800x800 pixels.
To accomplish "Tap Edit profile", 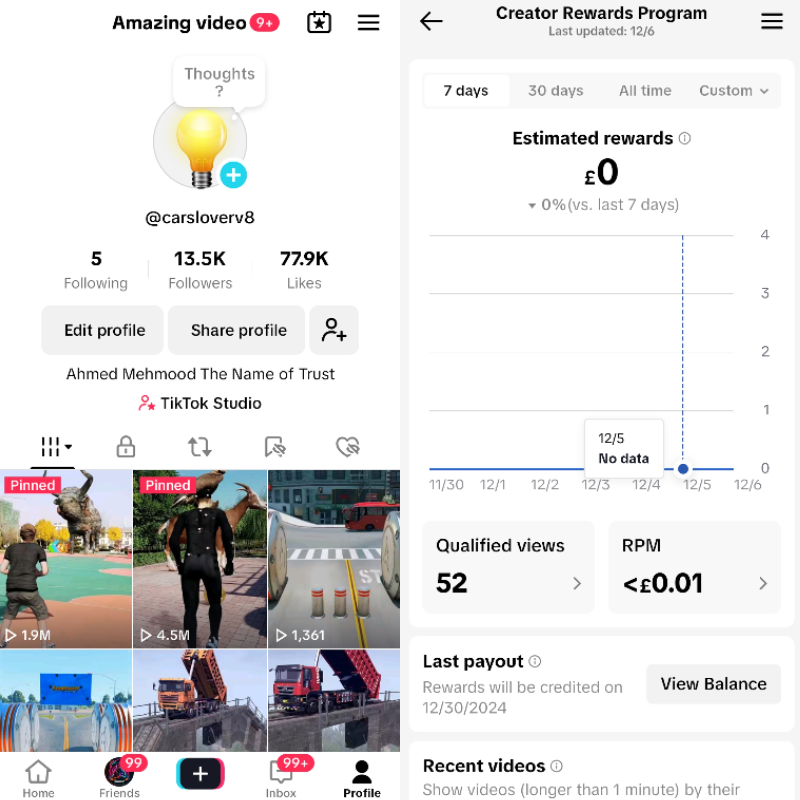I will [x=104, y=330].
